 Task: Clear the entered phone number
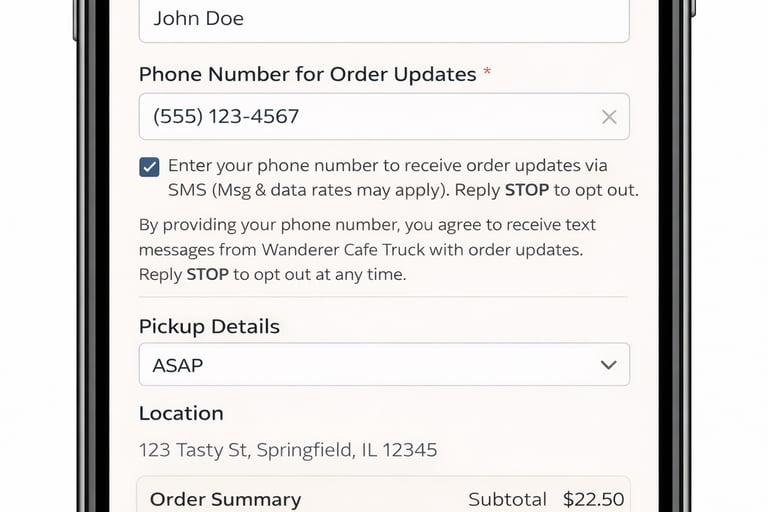(609, 117)
